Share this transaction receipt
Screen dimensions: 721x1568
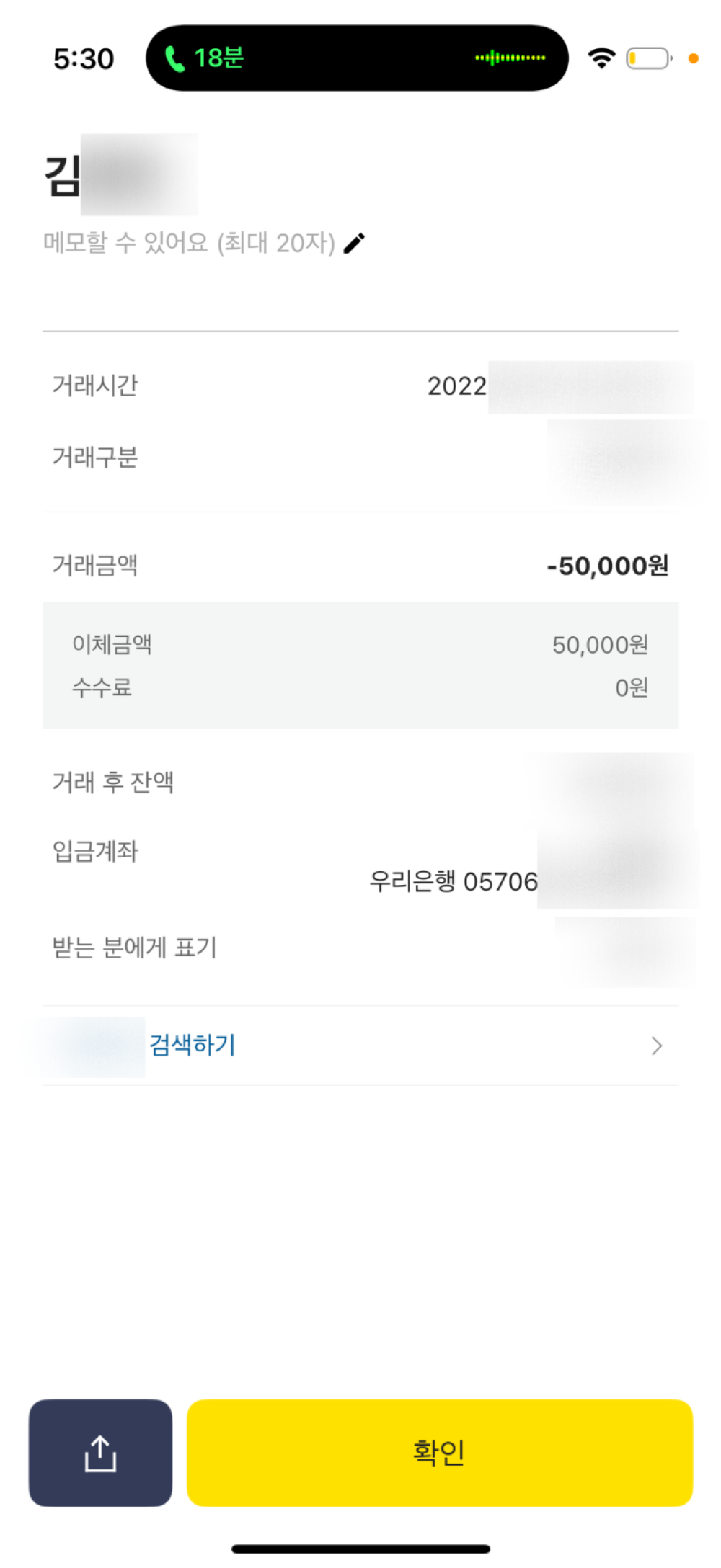point(100,1453)
